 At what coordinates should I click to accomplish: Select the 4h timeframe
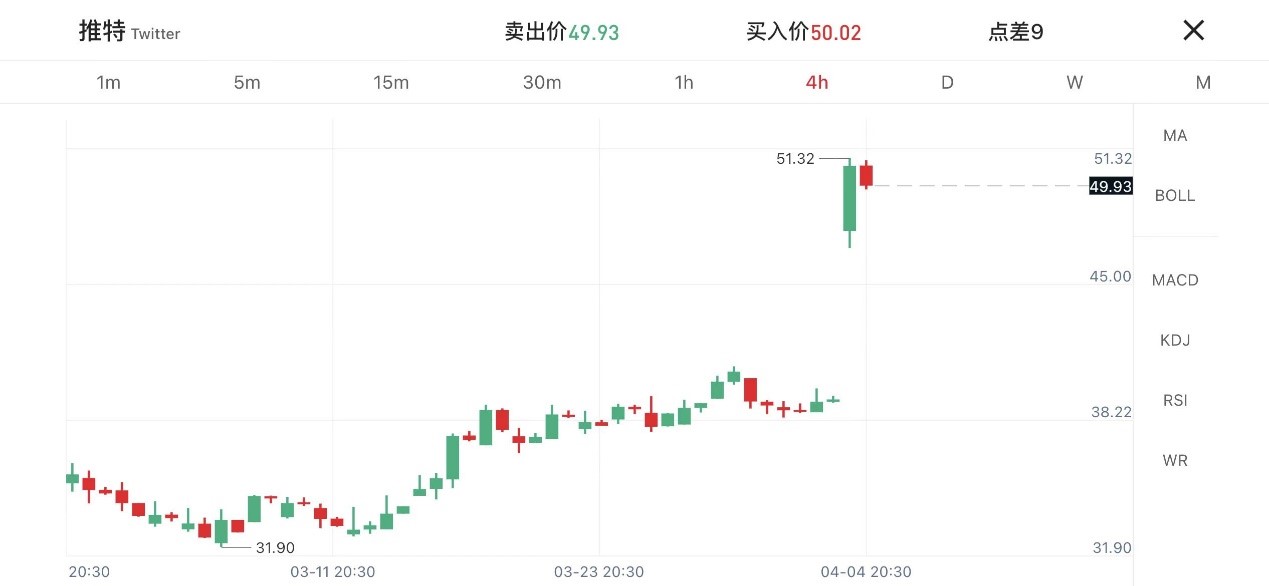click(817, 83)
